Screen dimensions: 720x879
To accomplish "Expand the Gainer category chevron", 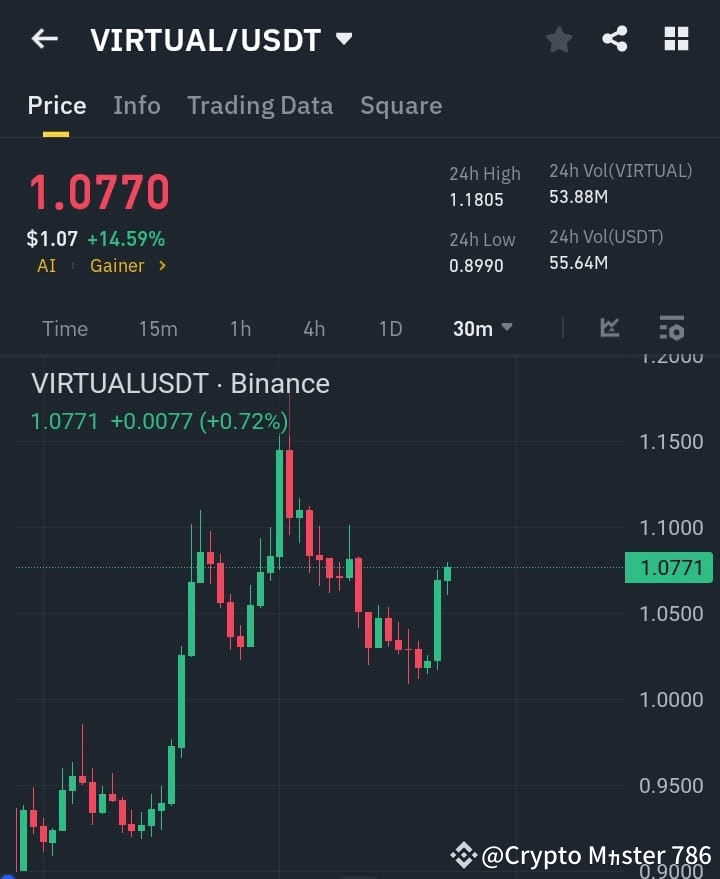I will (x=160, y=266).
